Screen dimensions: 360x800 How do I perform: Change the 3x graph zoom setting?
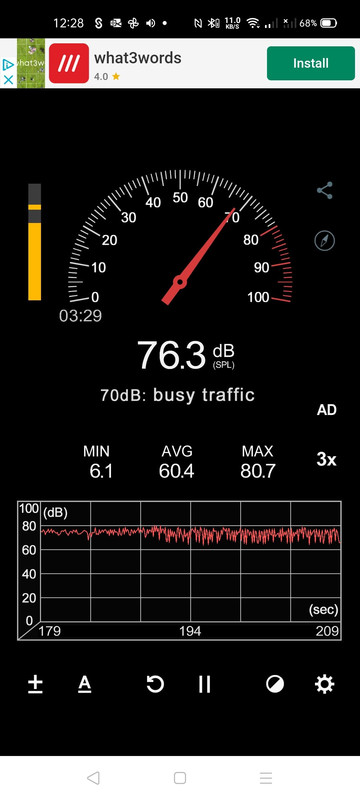coord(326,460)
